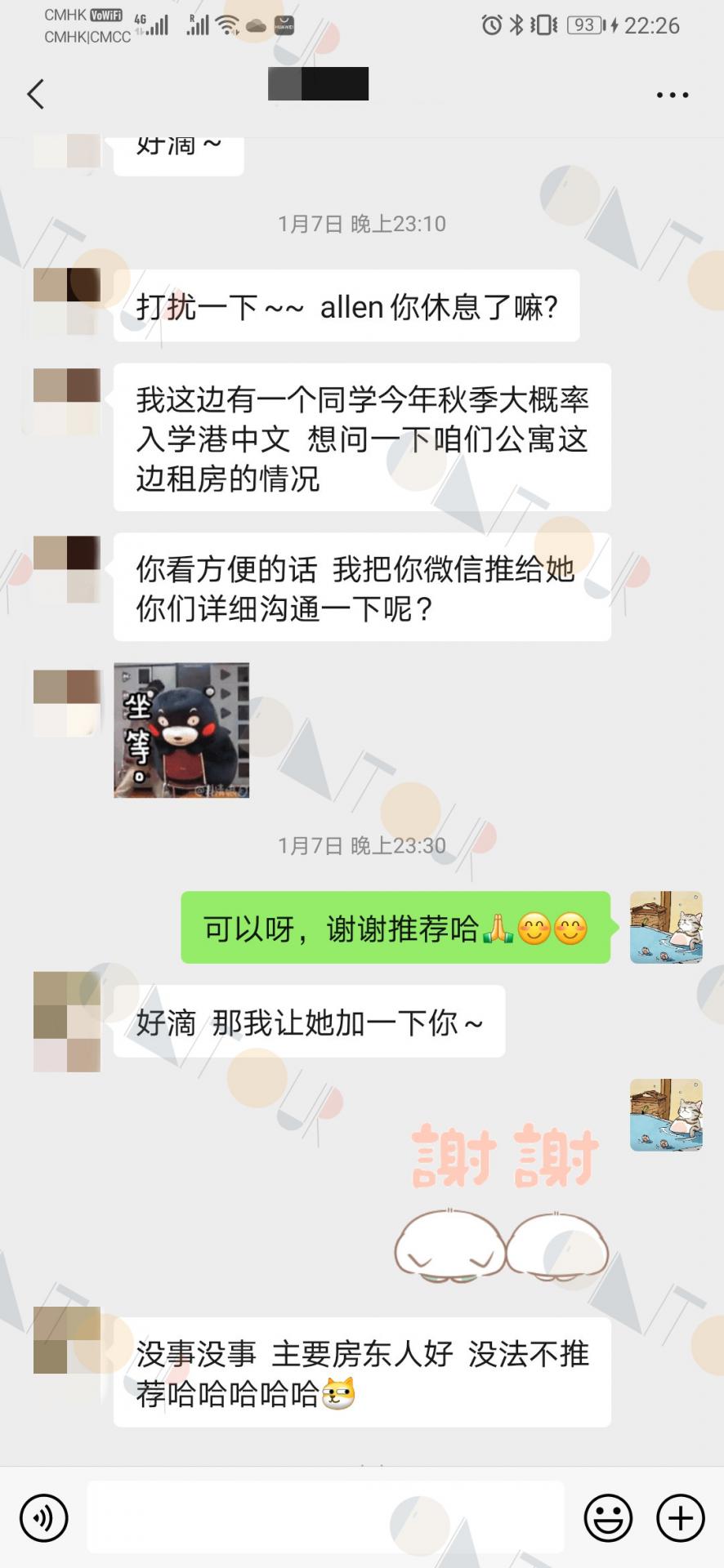This screenshot has width=724, height=1568.
Task: Open the 謝謝 sticker sent
Action: [x=502, y=1200]
